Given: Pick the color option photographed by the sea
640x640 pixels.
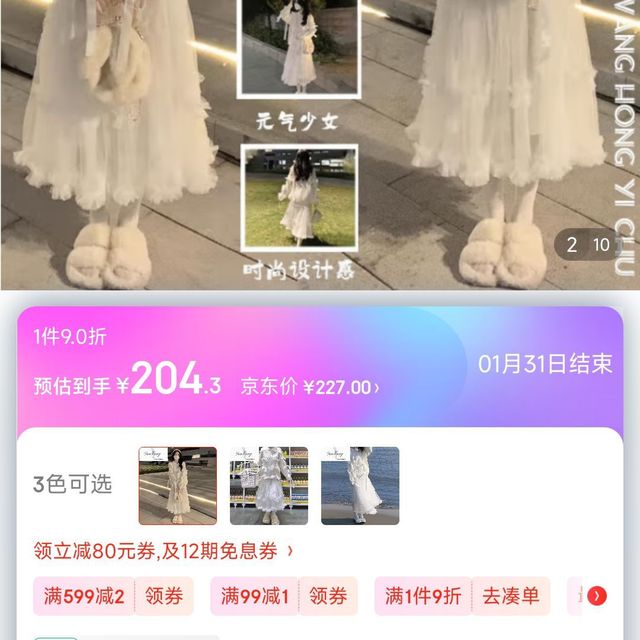Looking at the screenshot, I should point(360,486).
